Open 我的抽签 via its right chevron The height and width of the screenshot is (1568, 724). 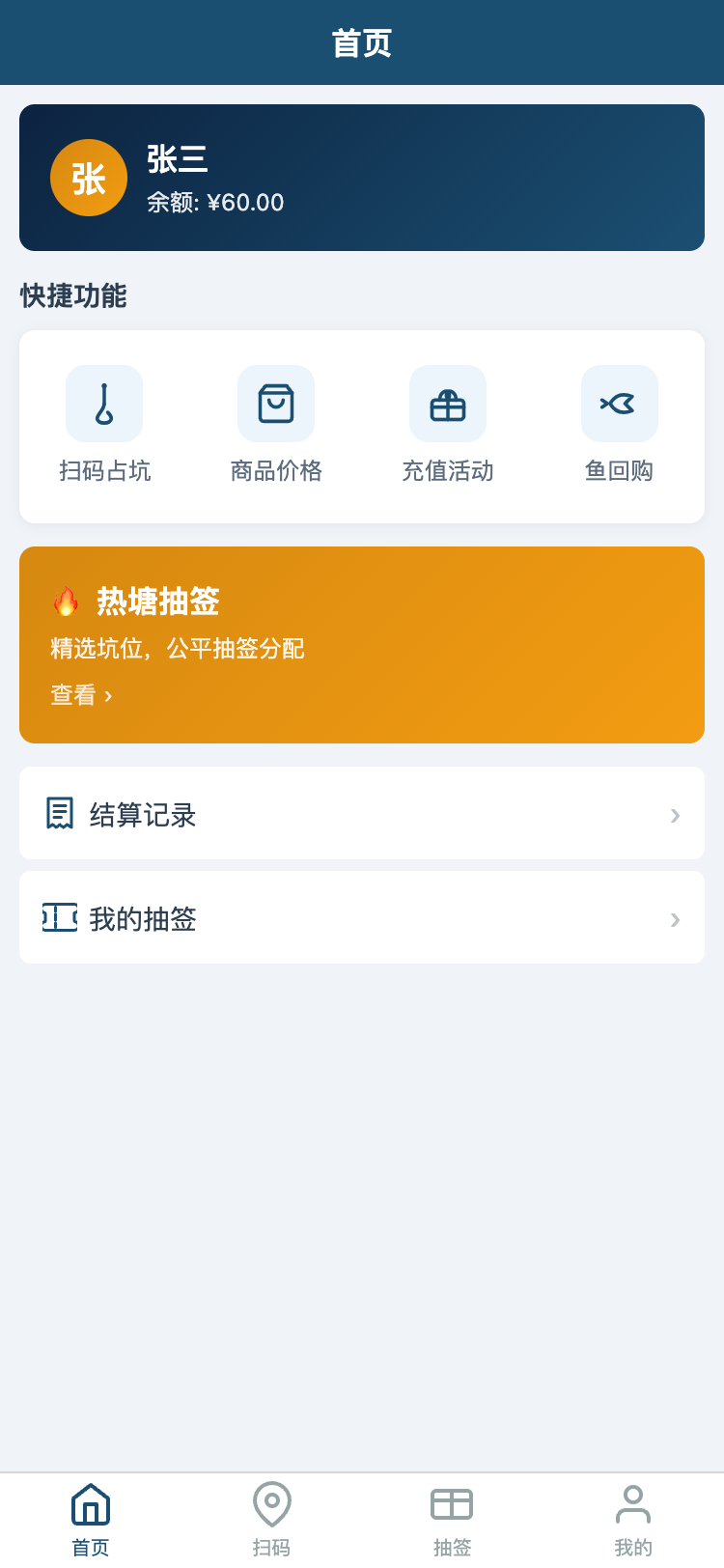(674, 920)
